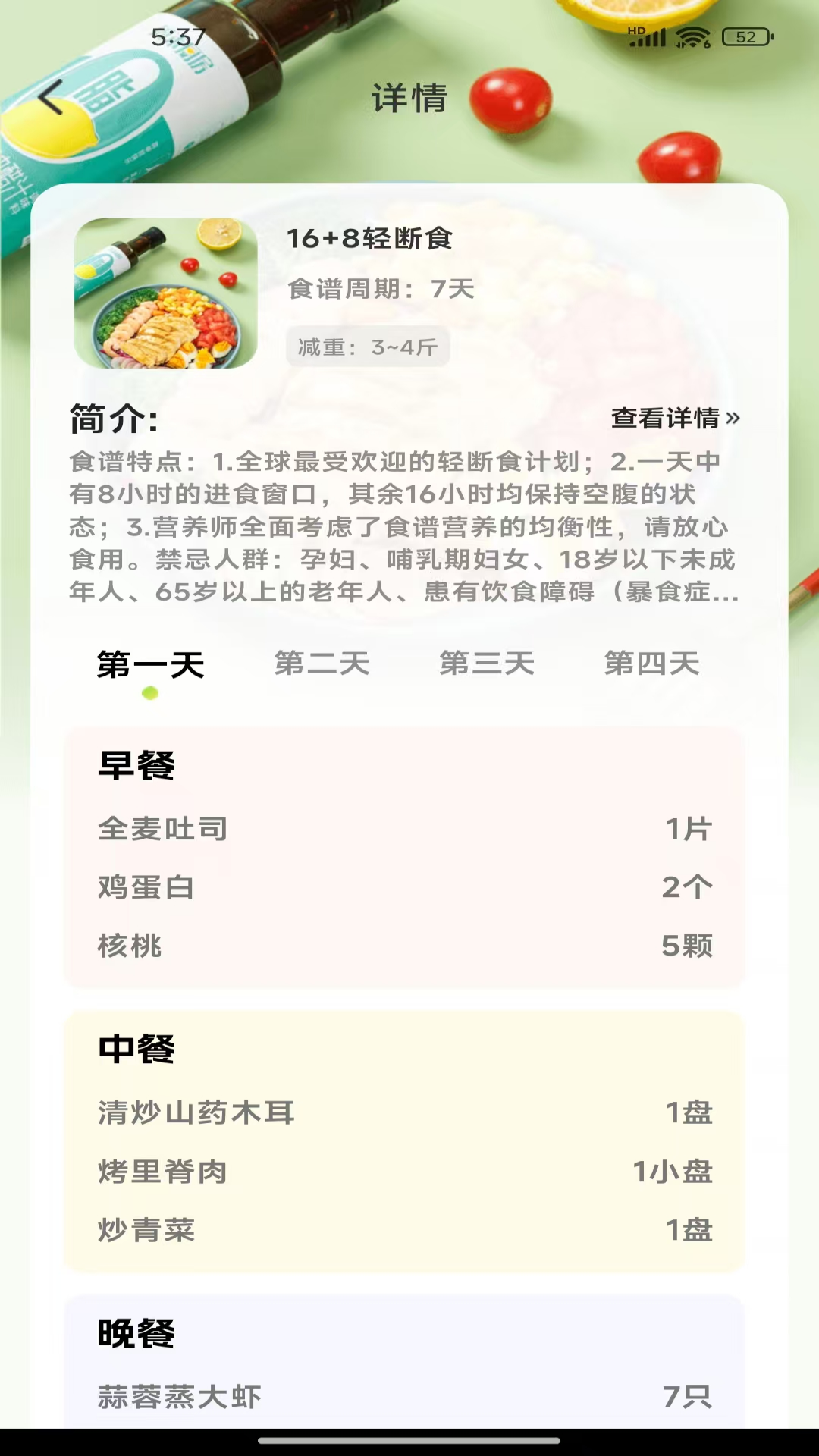Switch to the 第三天 tab
Image resolution: width=819 pixels, height=1456 pixels.
487,664
